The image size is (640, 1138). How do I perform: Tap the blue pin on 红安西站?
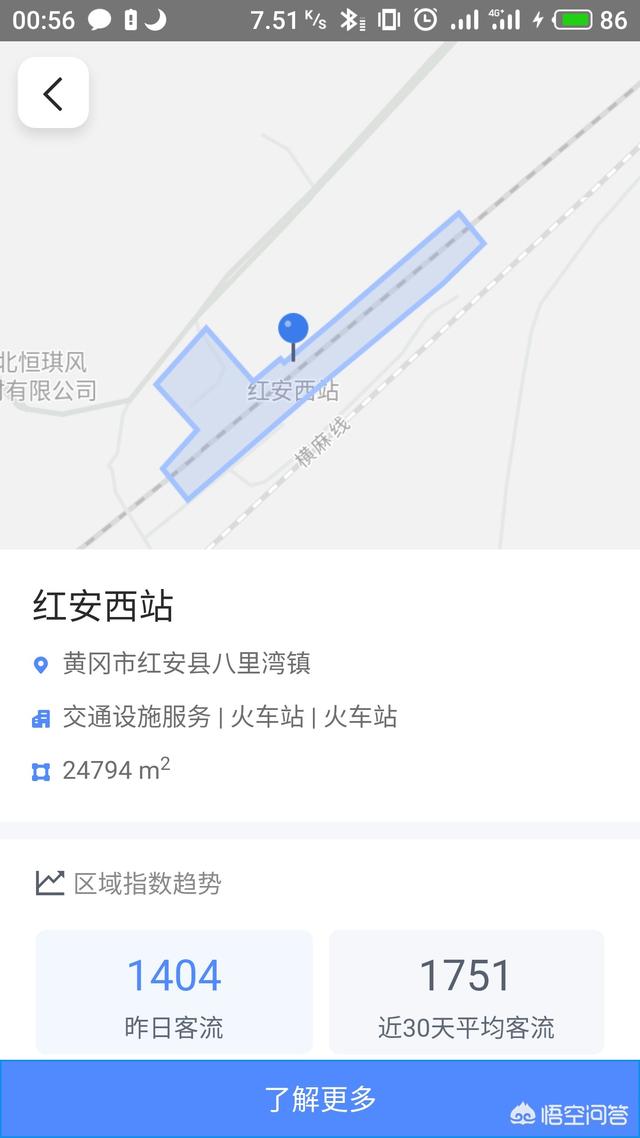293,331
